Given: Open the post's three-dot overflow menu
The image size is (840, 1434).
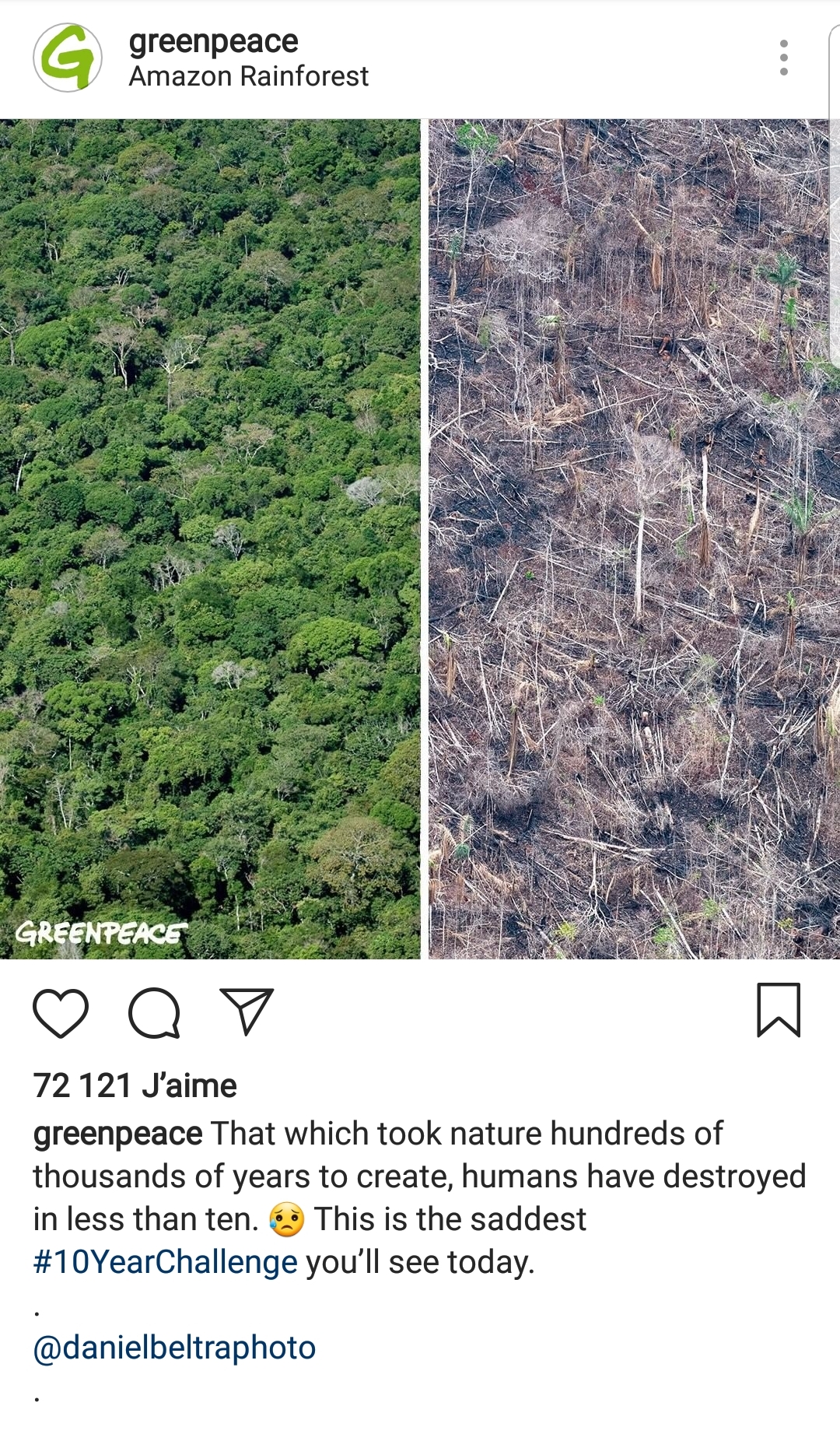Looking at the screenshot, I should (x=783, y=58).
